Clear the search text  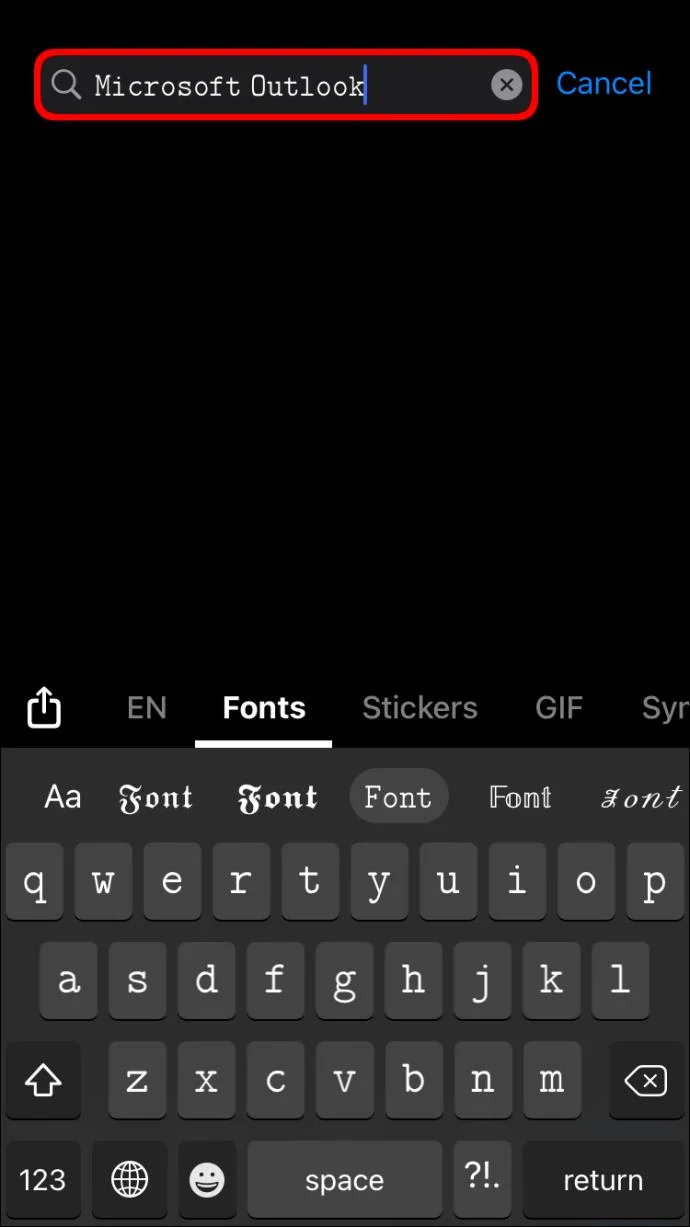pos(507,86)
